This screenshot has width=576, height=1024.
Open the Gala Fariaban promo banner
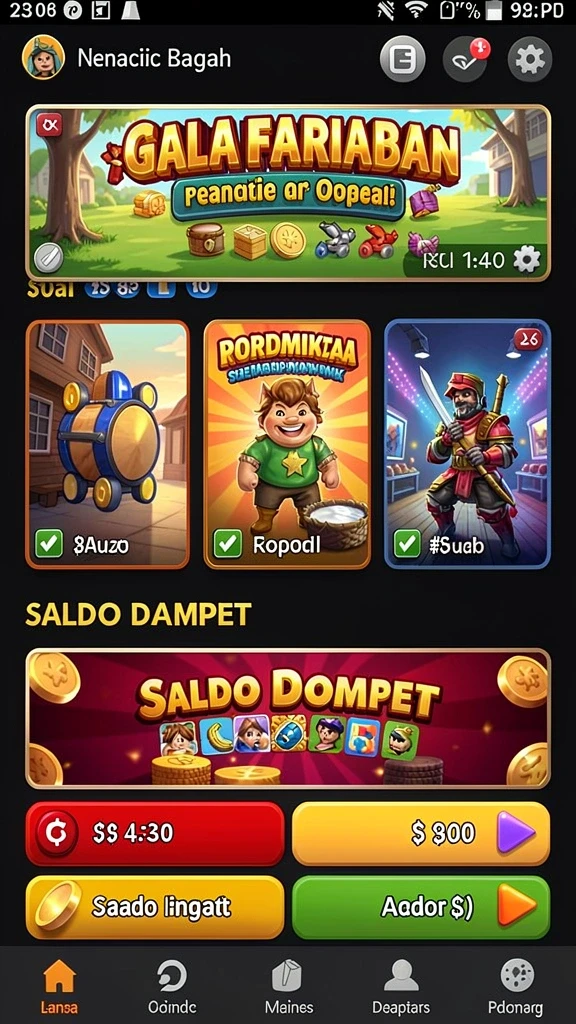[x=288, y=193]
